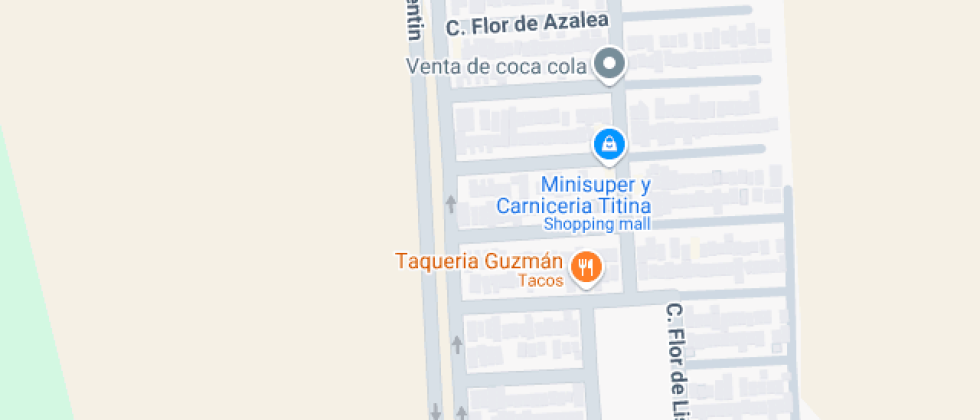The width and height of the screenshot is (980, 420).
Task: Open the Venta de coca cola map pin
Action: pyautogui.click(x=609, y=64)
